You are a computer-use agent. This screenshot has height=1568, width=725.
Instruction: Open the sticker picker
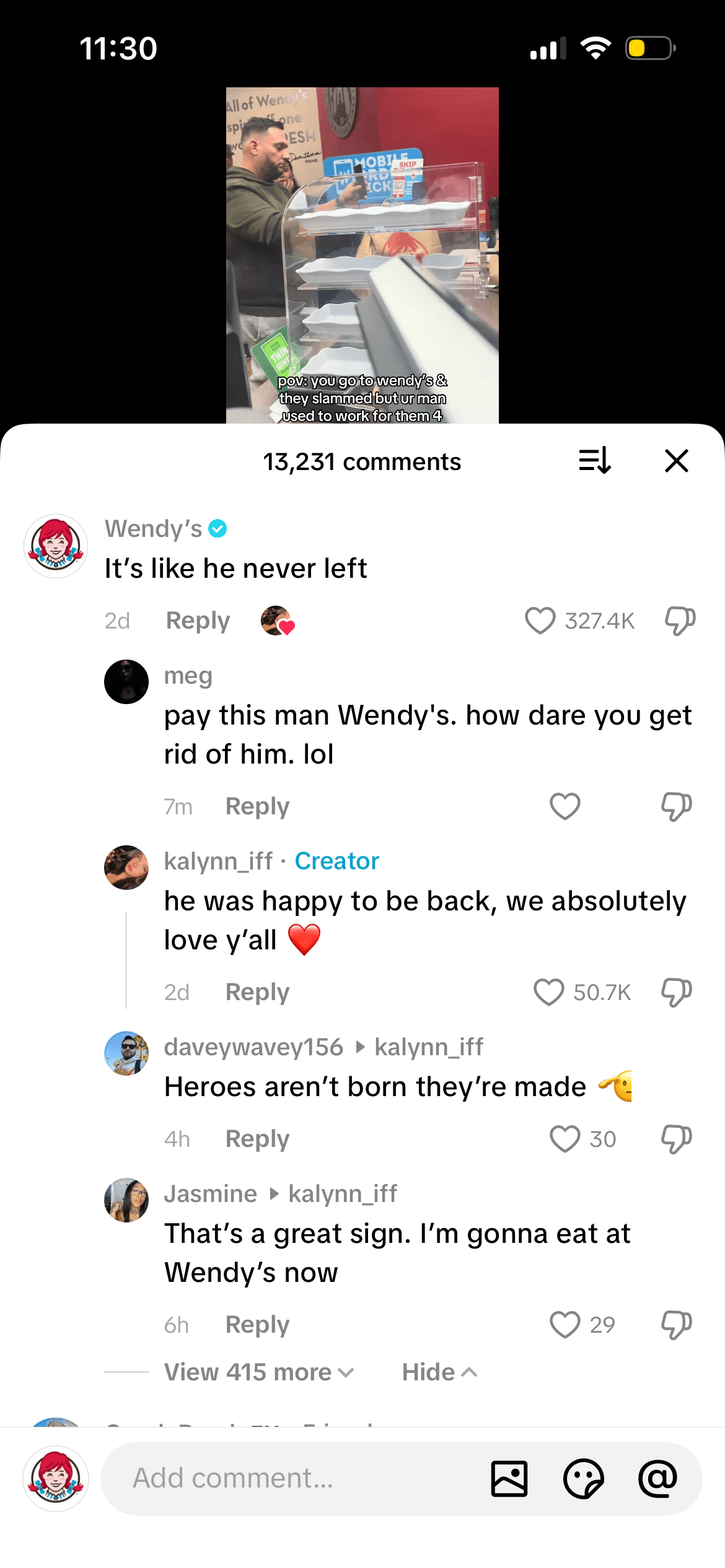583,1478
